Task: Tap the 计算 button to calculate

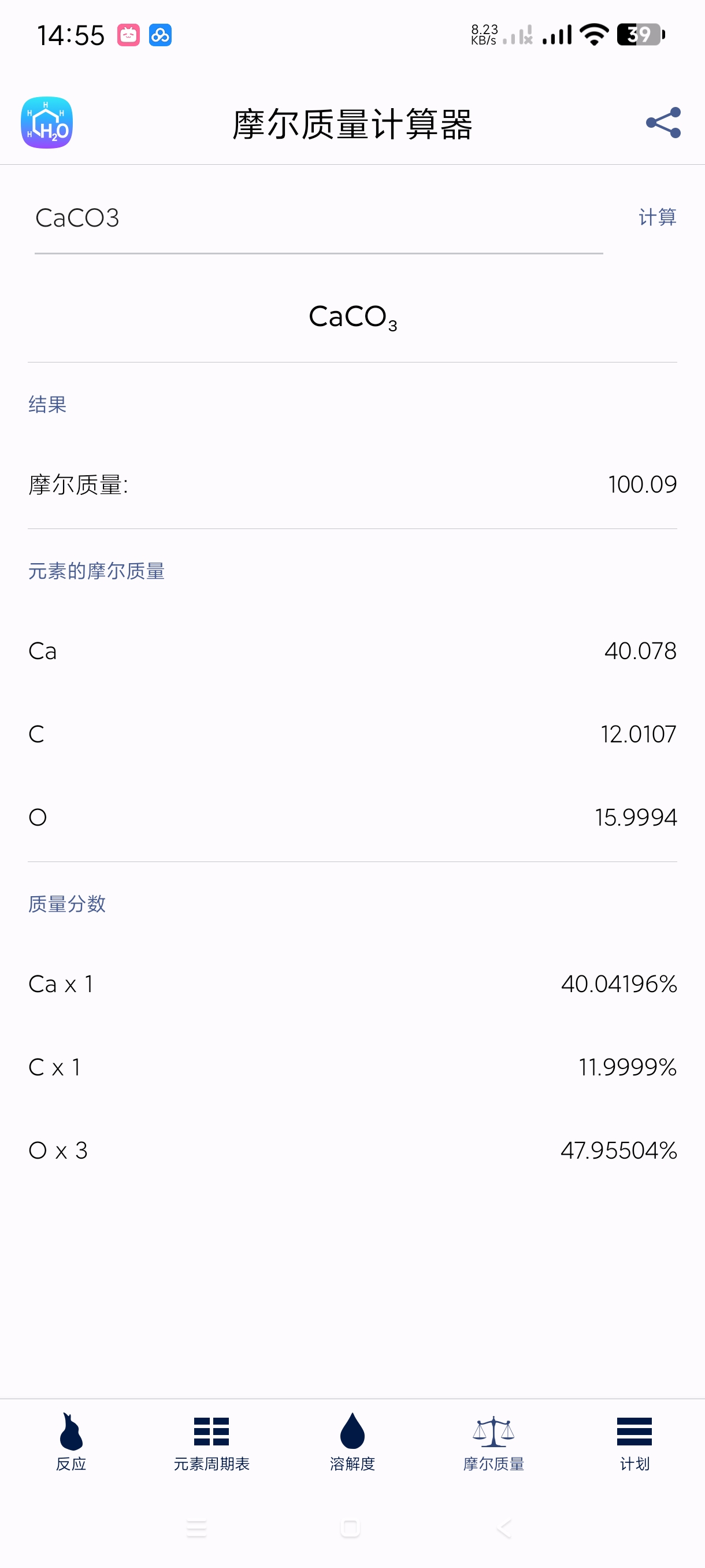Action: pos(657,217)
